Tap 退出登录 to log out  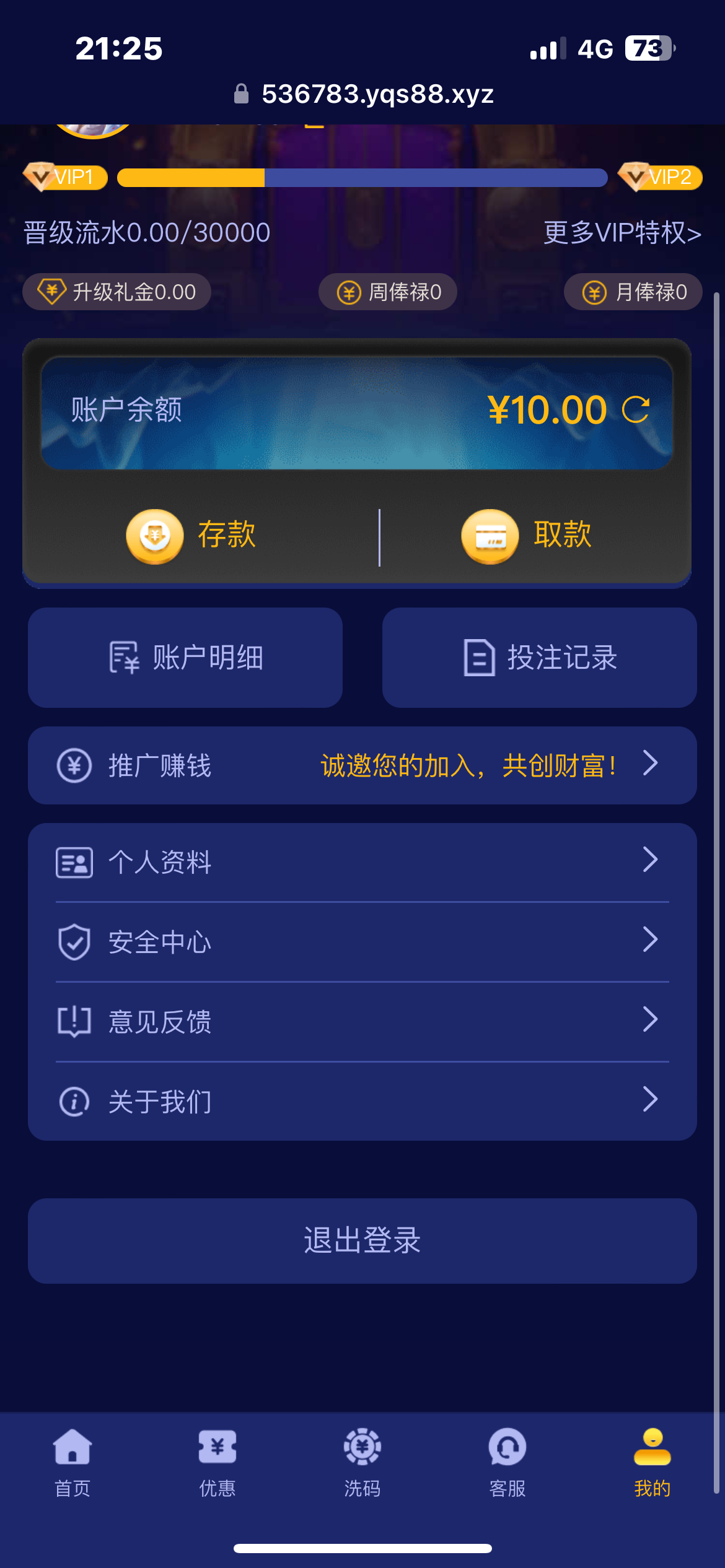click(x=362, y=1240)
